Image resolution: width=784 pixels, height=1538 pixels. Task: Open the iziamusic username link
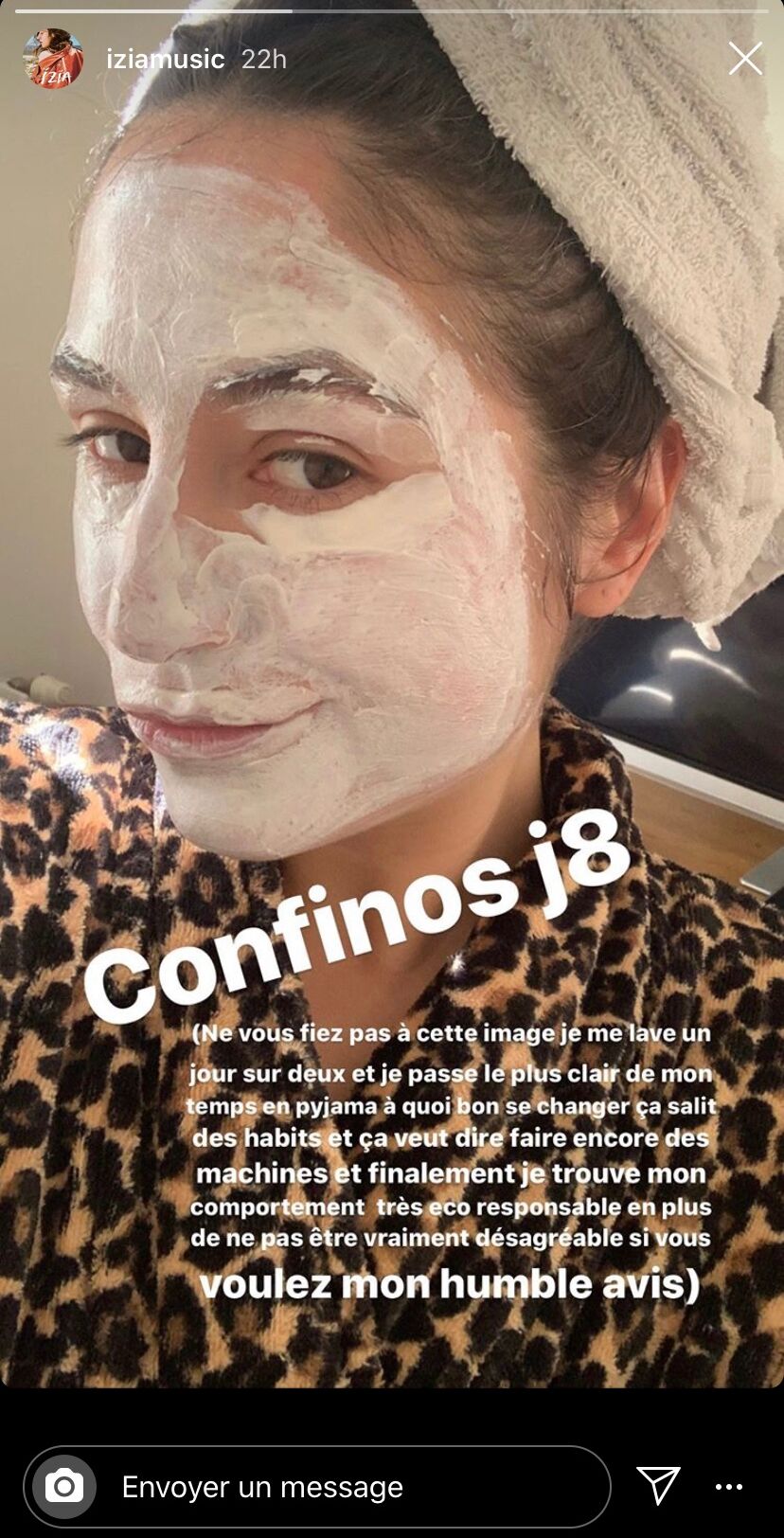pyautogui.click(x=165, y=59)
